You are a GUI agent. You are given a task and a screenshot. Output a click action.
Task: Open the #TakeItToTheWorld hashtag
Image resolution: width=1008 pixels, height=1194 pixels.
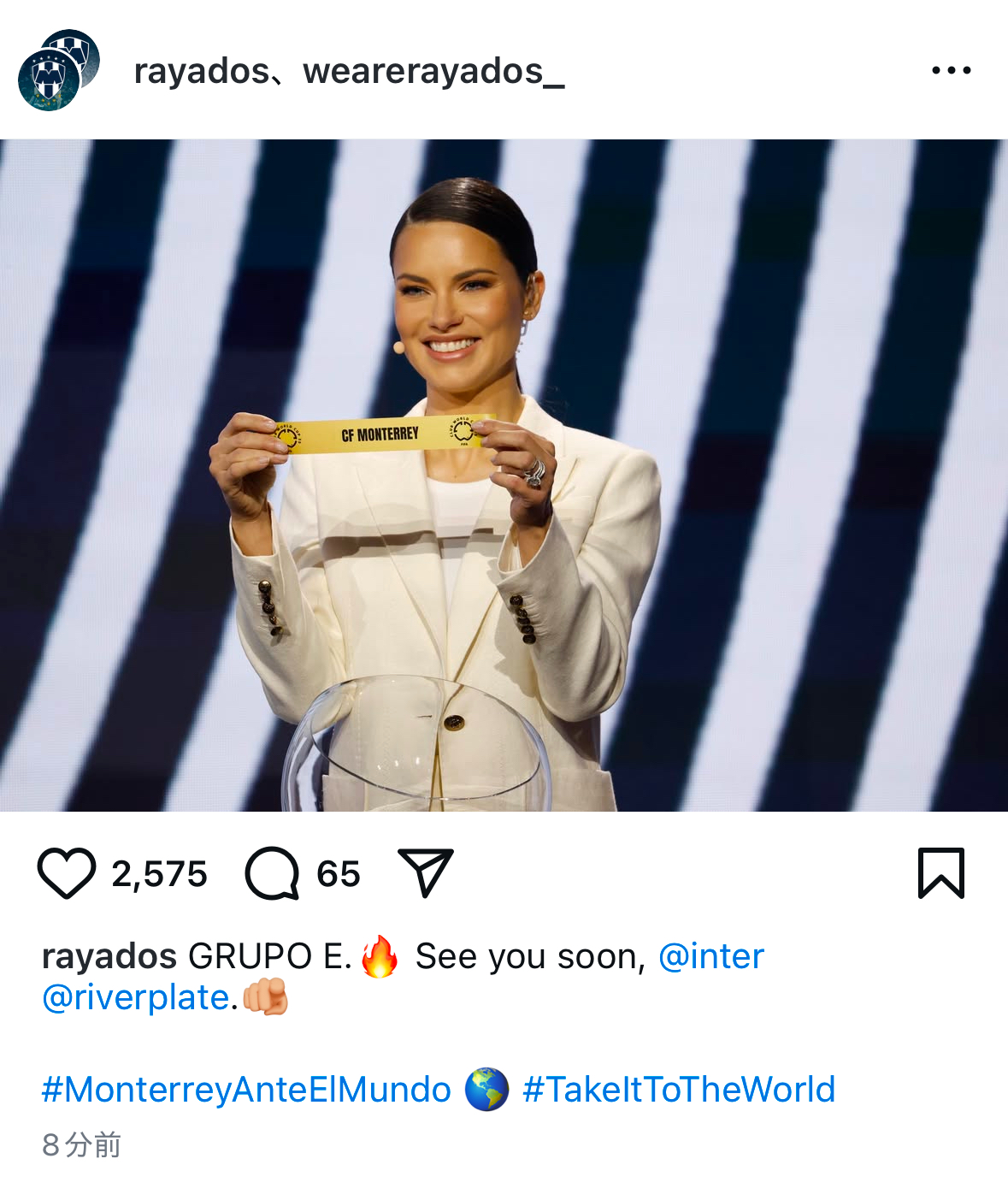[x=679, y=1090]
